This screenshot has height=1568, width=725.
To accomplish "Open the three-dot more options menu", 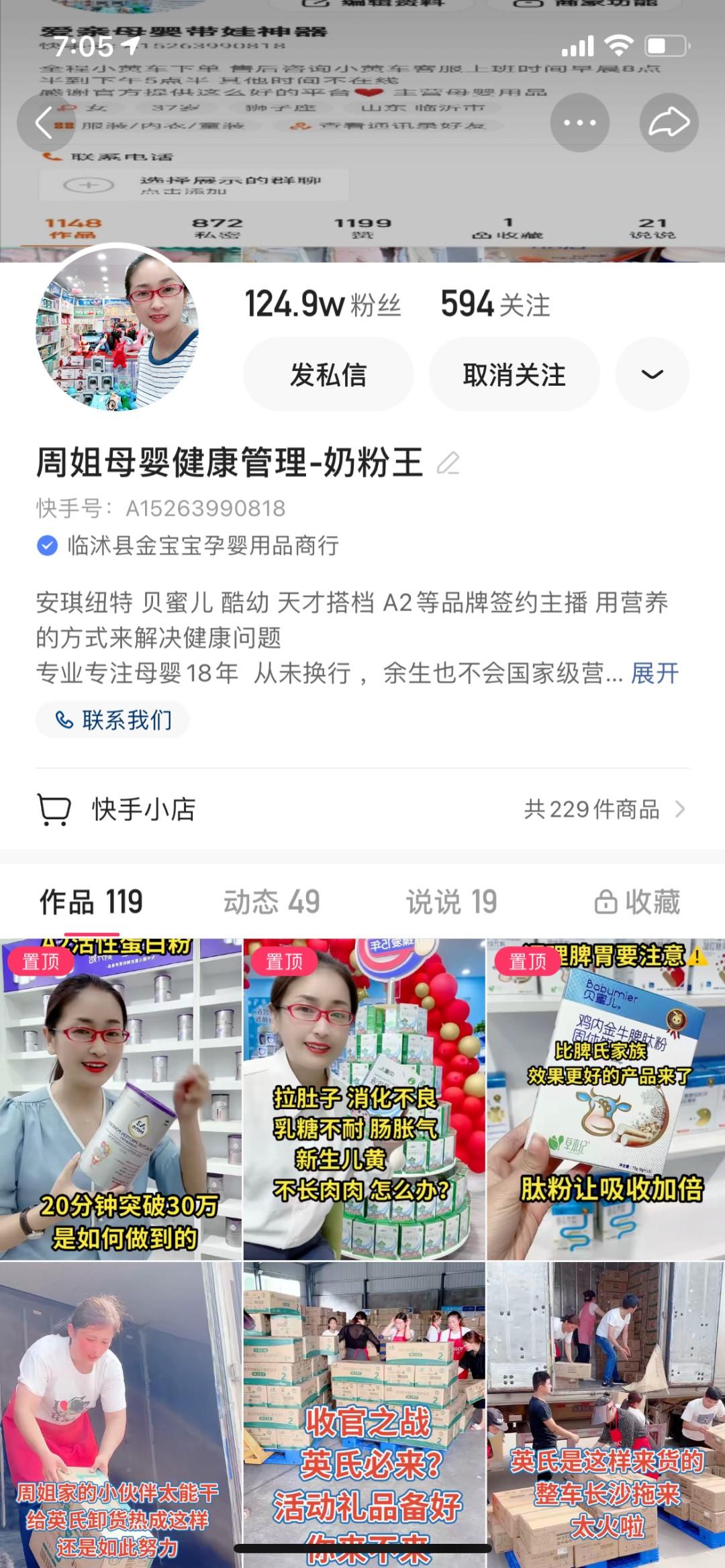I will 579,123.
